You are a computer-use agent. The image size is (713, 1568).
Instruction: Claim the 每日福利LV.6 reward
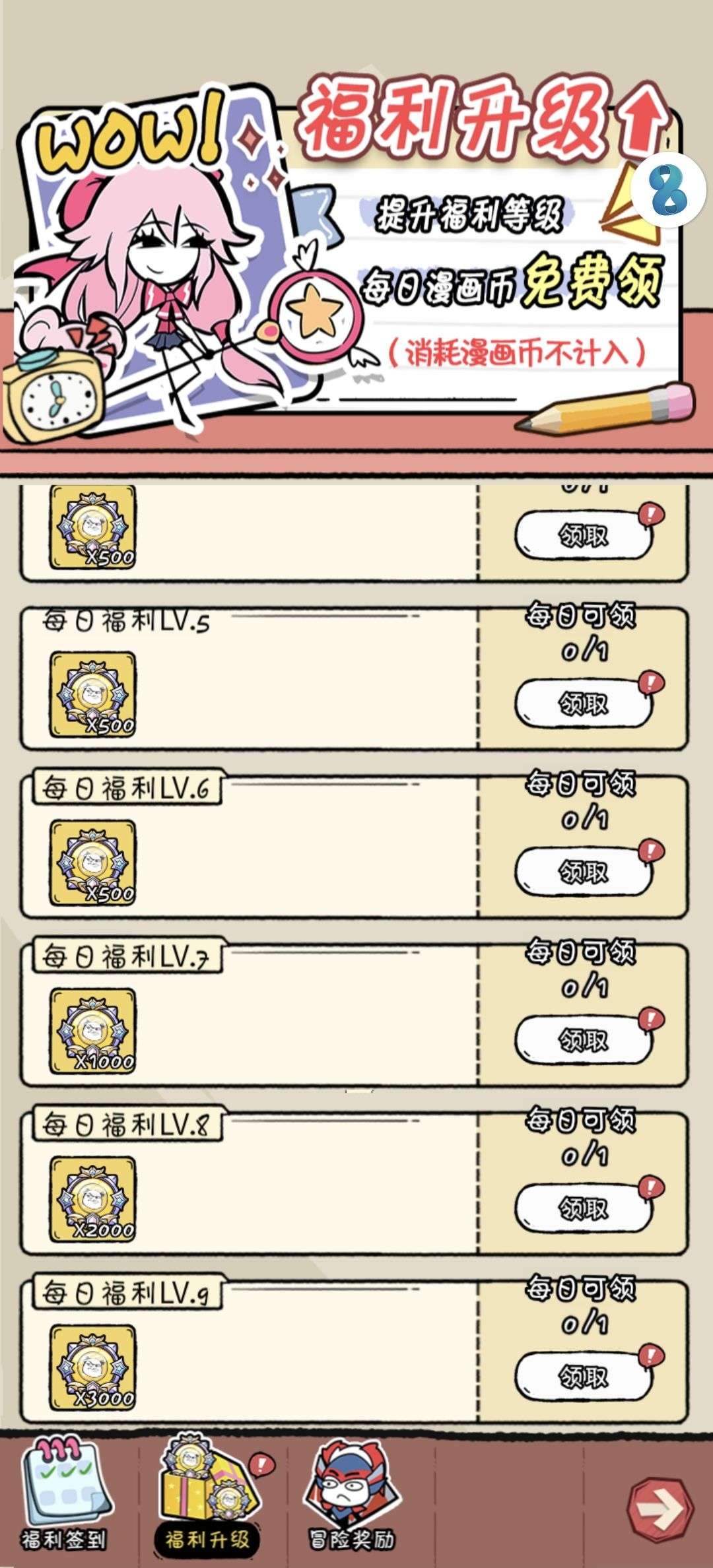tap(583, 872)
